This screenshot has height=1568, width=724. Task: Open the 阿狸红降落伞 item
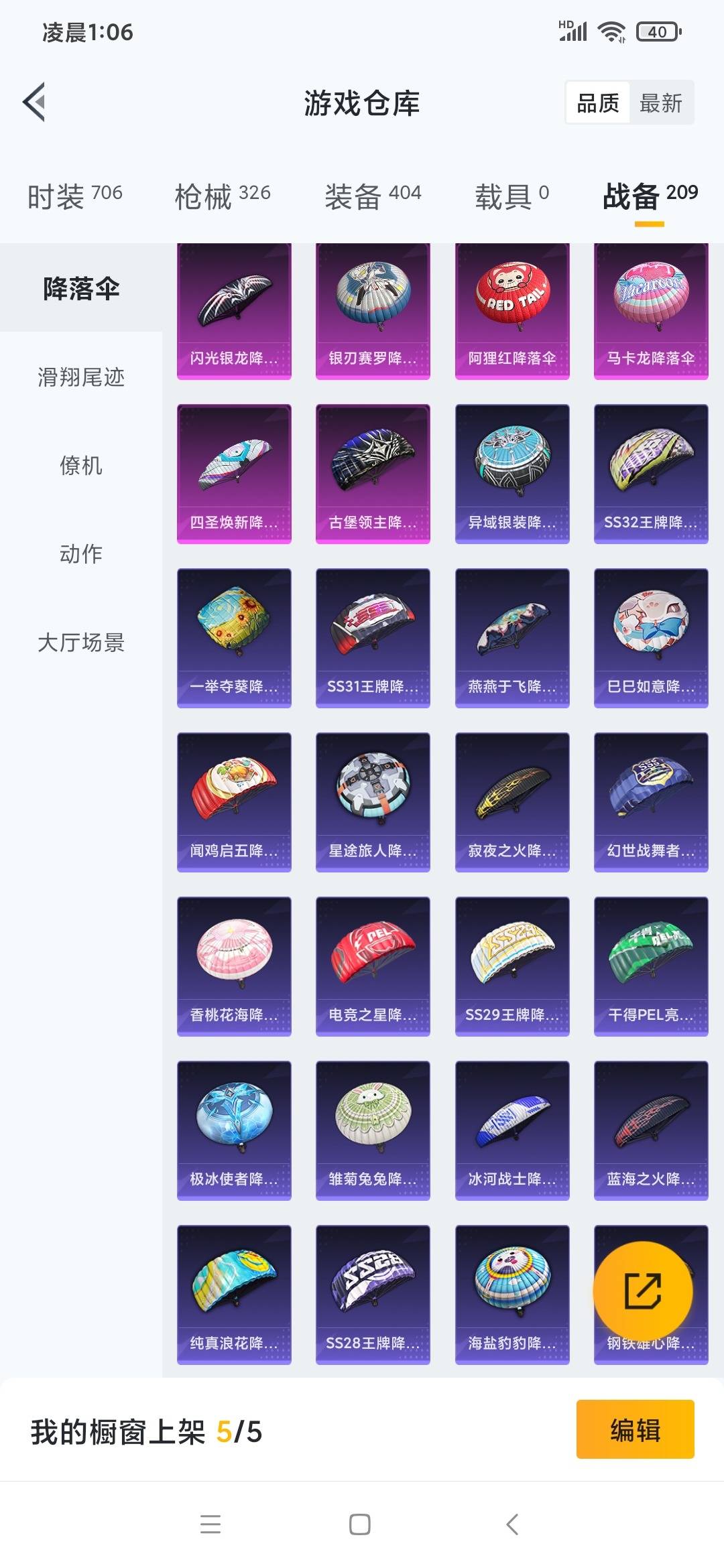512,312
